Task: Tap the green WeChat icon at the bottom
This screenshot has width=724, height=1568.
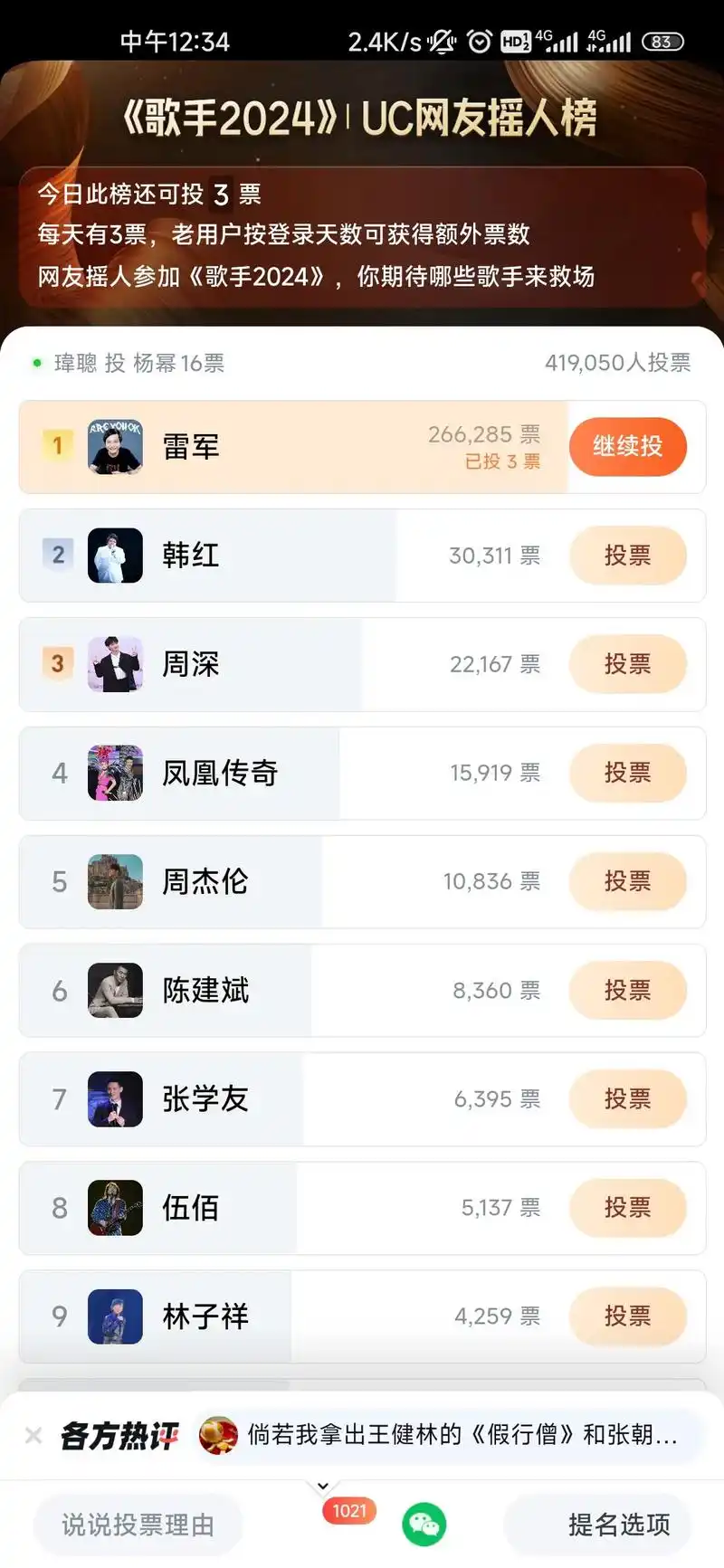Action: (424, 1525)
